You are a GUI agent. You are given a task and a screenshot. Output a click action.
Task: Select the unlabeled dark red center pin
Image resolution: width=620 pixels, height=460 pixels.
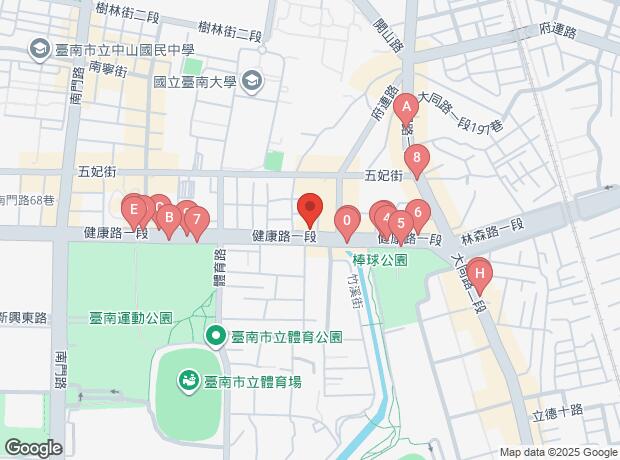pyautogui.click(x=310, y=210)
